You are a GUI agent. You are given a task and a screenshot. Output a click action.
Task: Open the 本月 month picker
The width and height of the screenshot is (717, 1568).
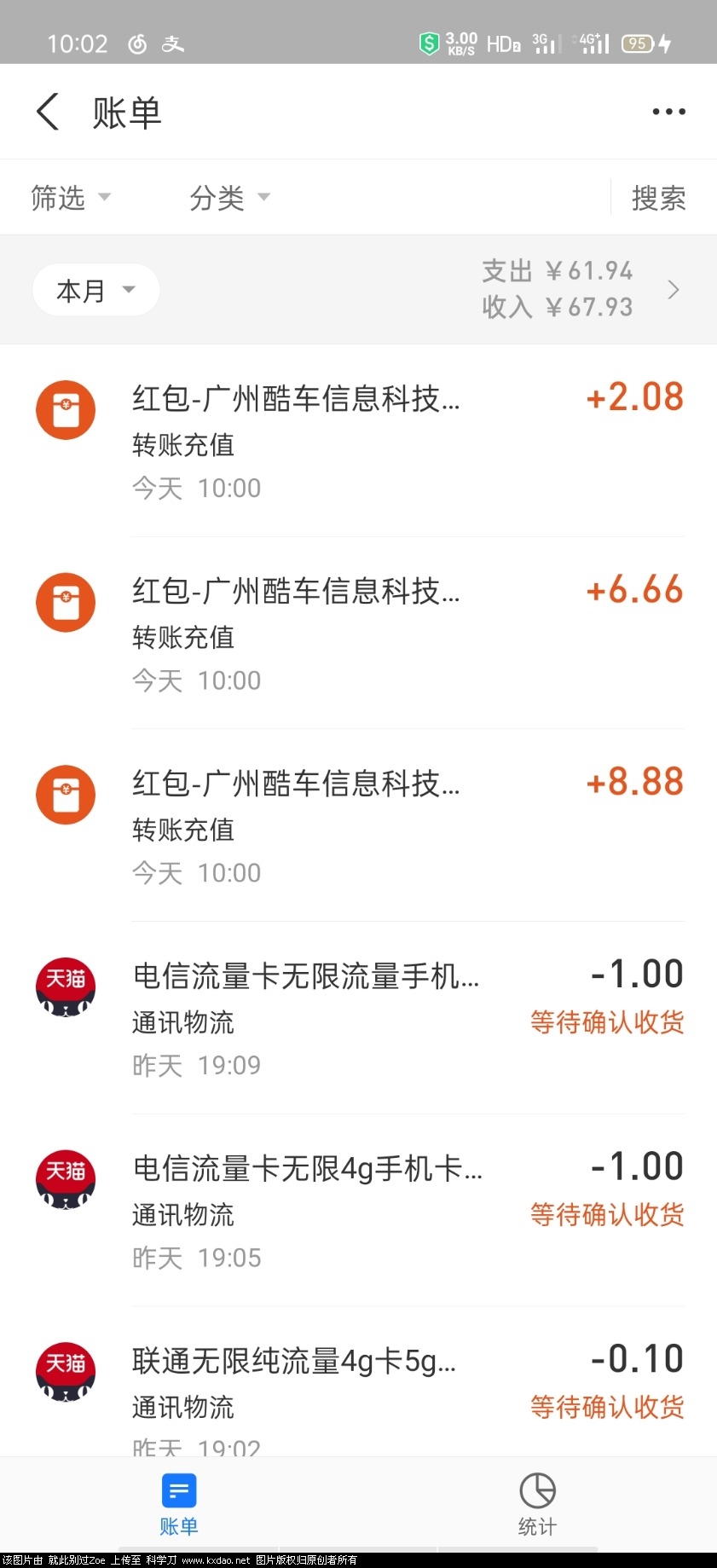tap(95, 291)
